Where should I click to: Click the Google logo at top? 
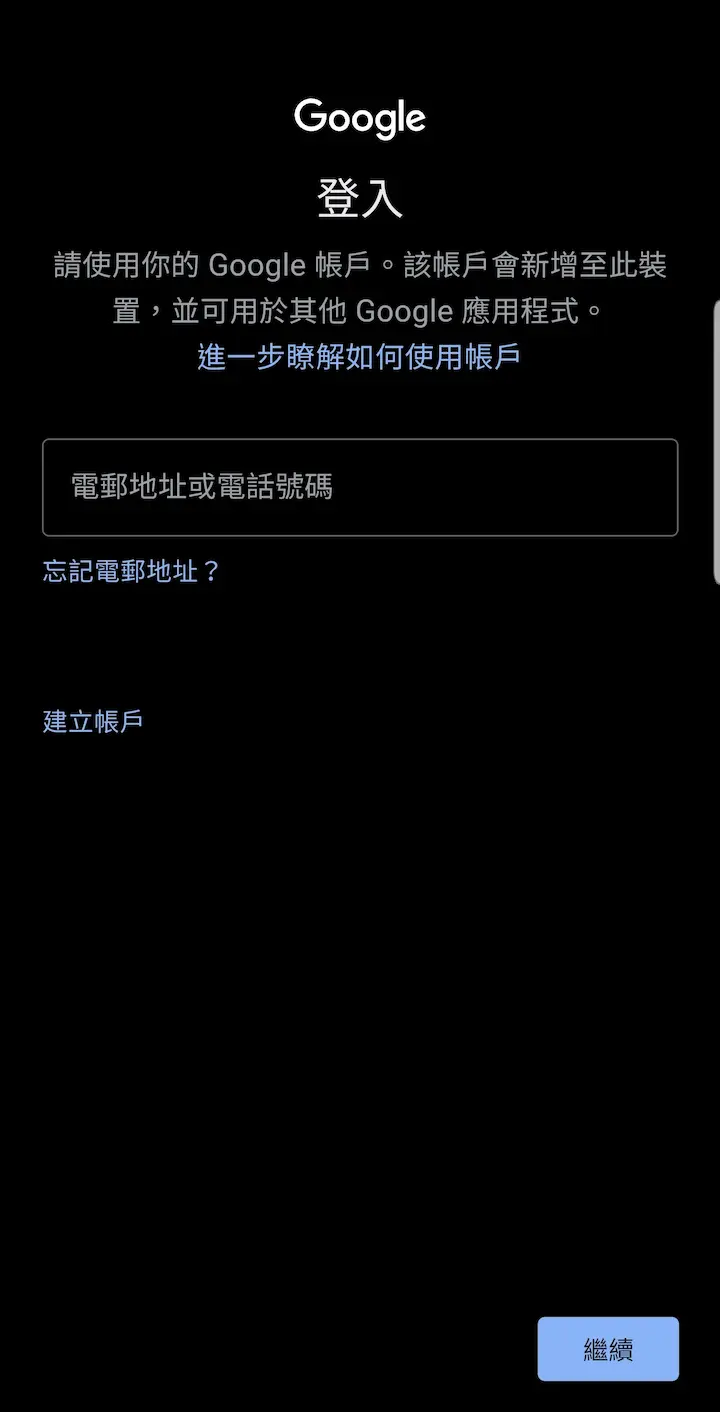pyautogui.click(x=360, y=118)
